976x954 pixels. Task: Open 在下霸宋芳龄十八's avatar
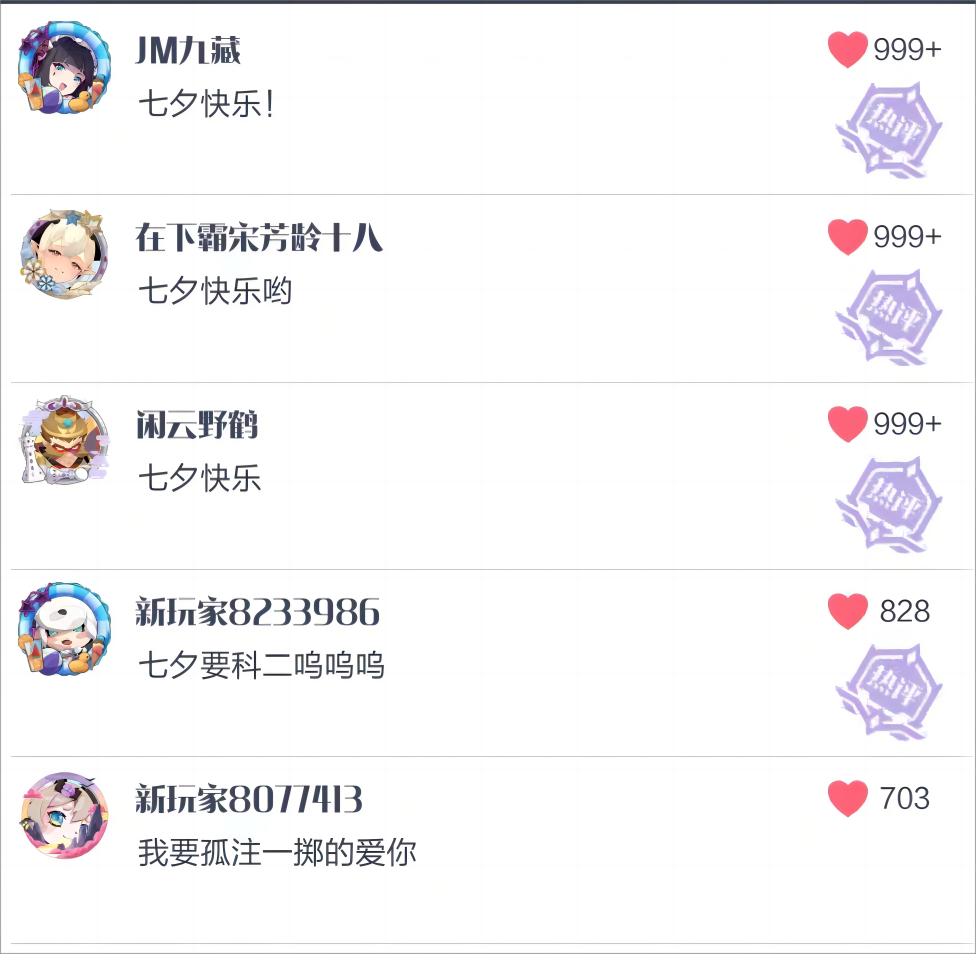64,255
